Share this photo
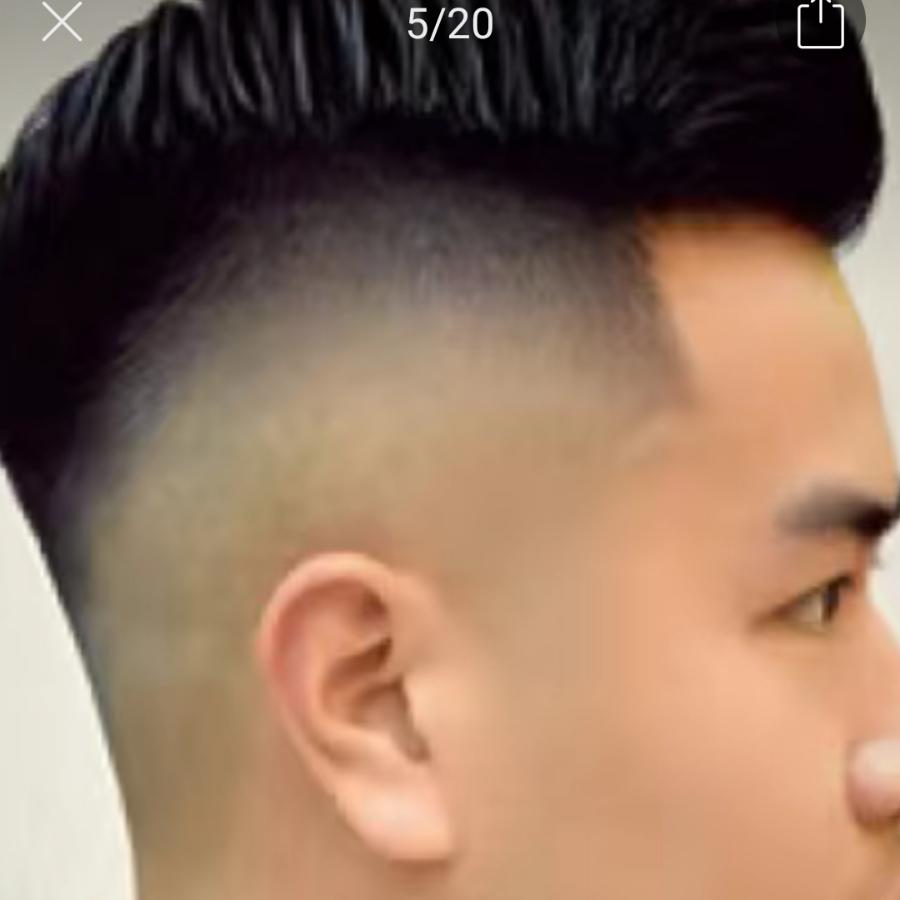900x900 pixels. click(x=820, y=22)
